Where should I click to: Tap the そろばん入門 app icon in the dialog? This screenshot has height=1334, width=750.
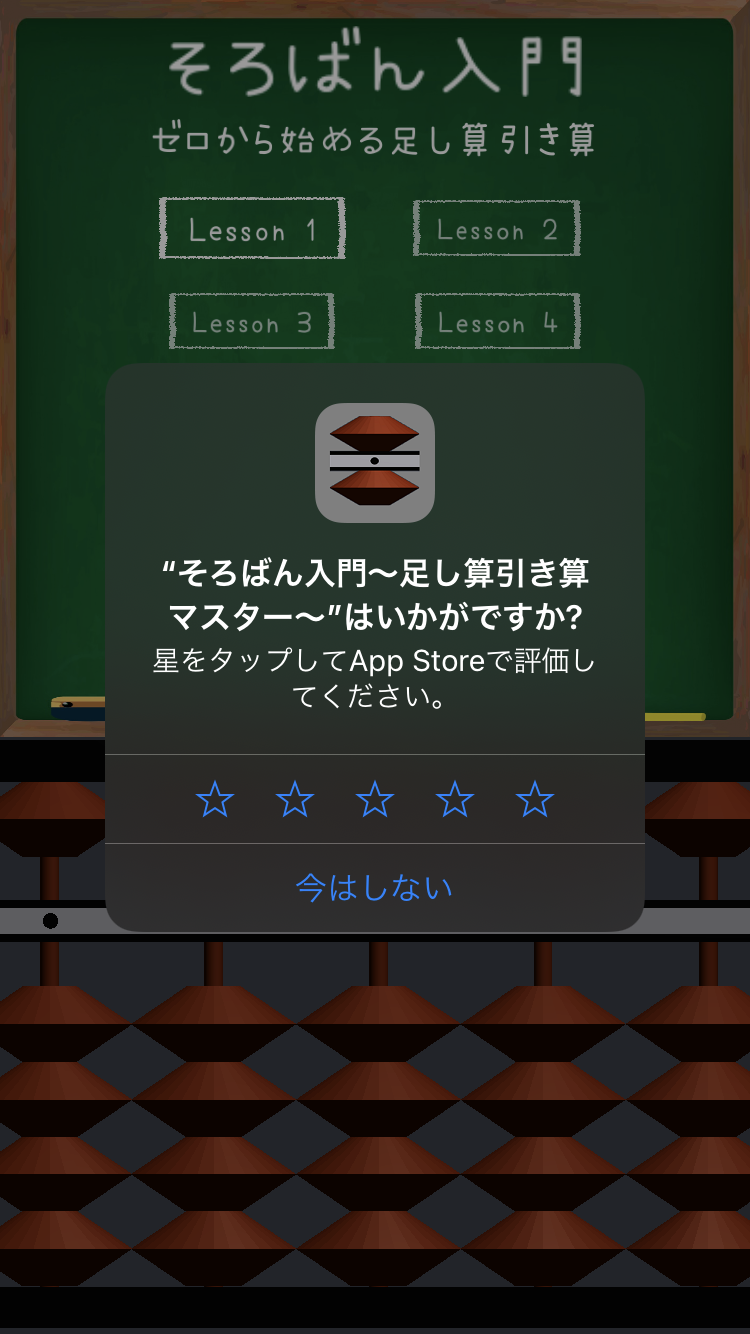pyautogui.click(x=375, y=463)
